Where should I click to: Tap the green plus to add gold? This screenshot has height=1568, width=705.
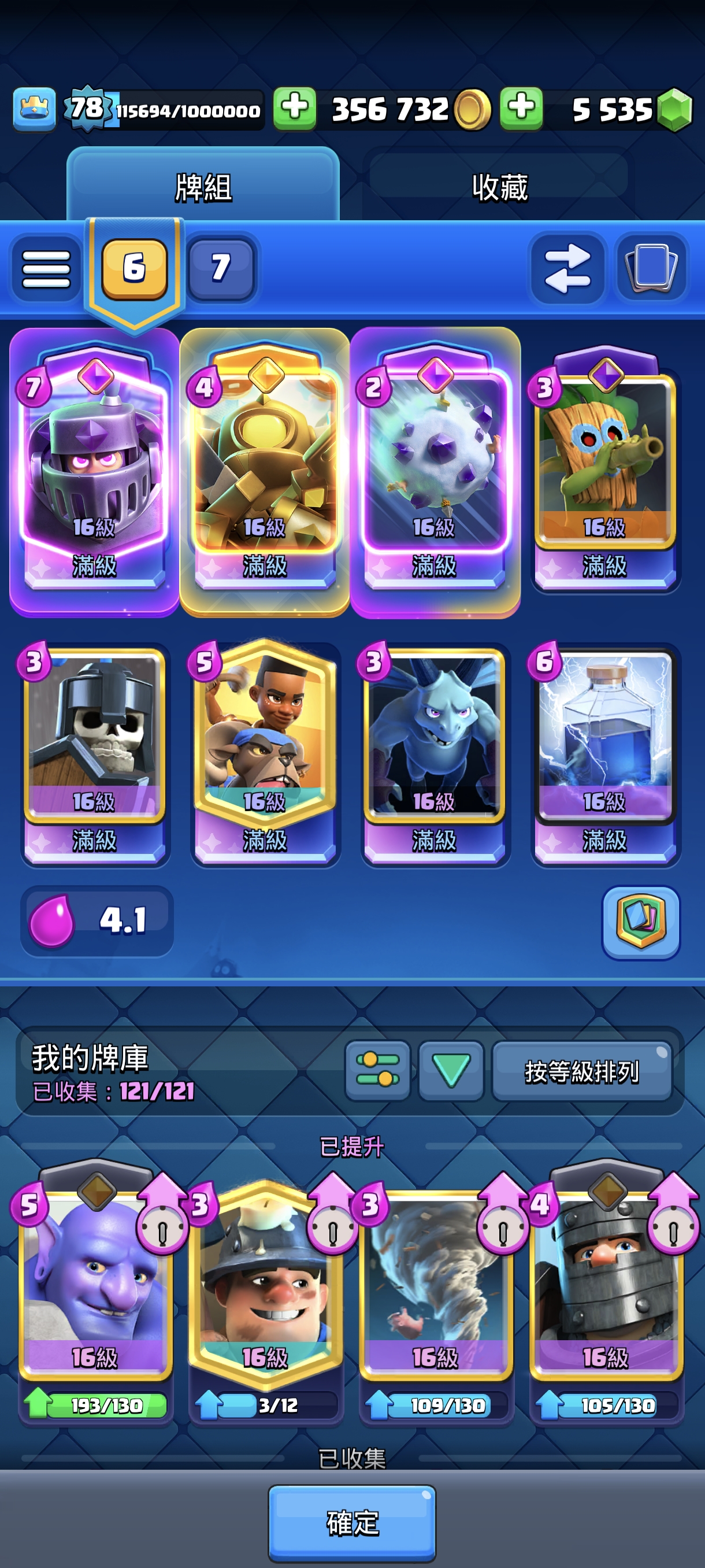tap(294, 109)
